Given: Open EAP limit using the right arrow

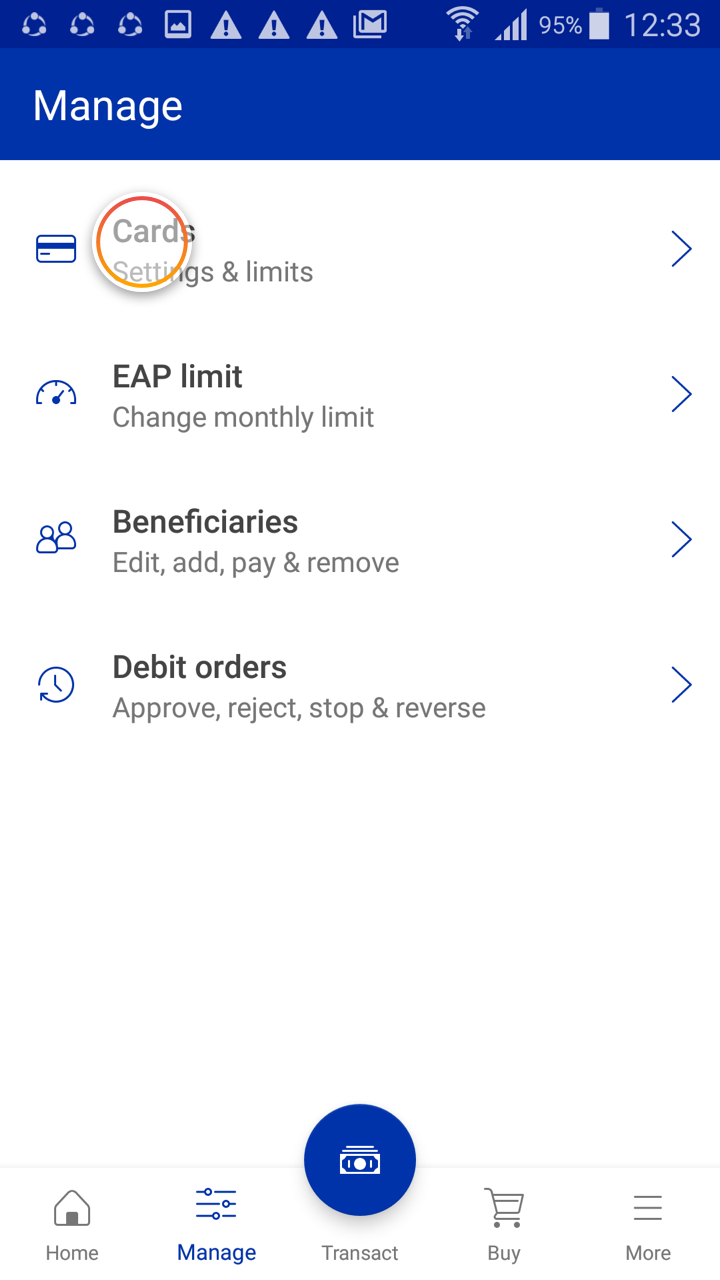Looking at the screenshot, I should coord(682,393).
